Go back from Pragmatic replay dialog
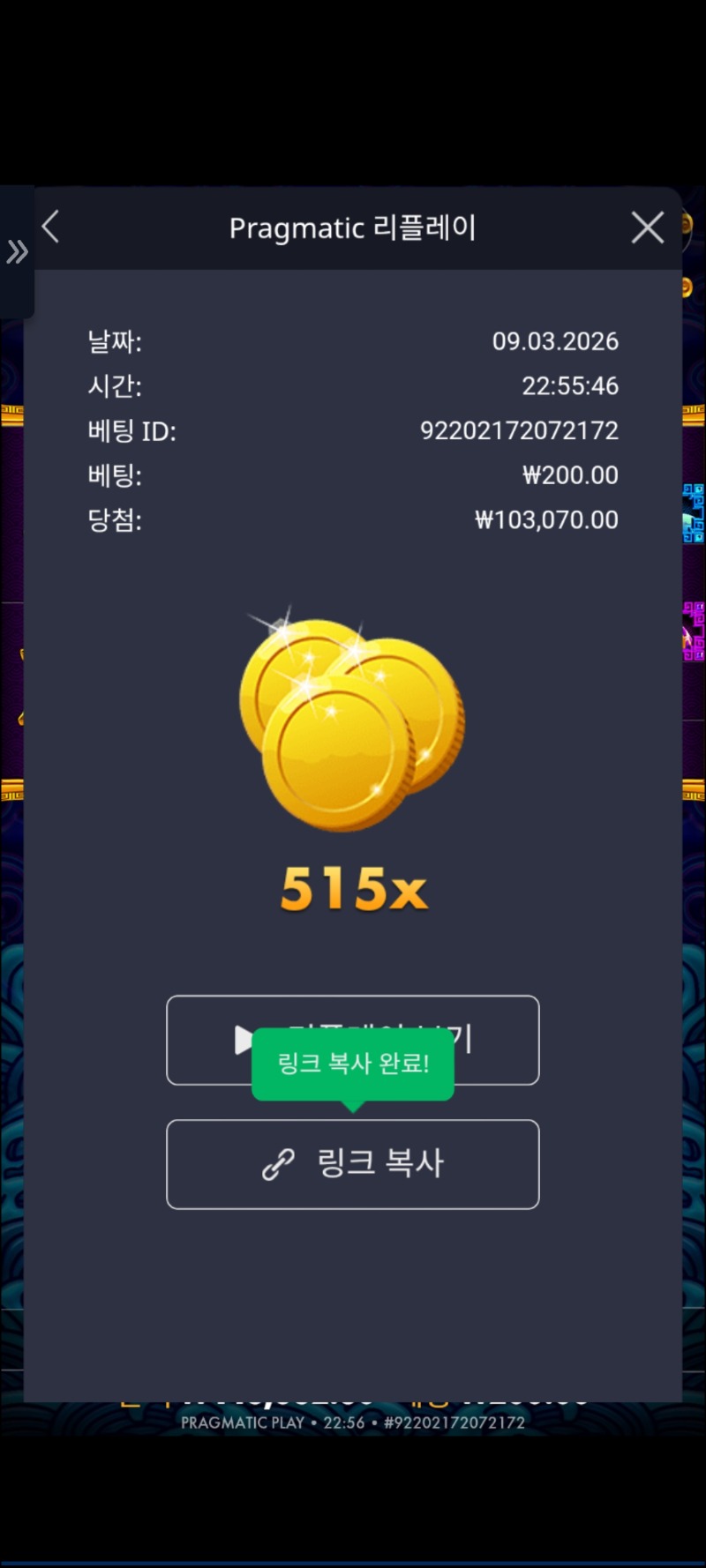Screen dimensions: 706x1568 pyautogui.click(x=51, y=227)
